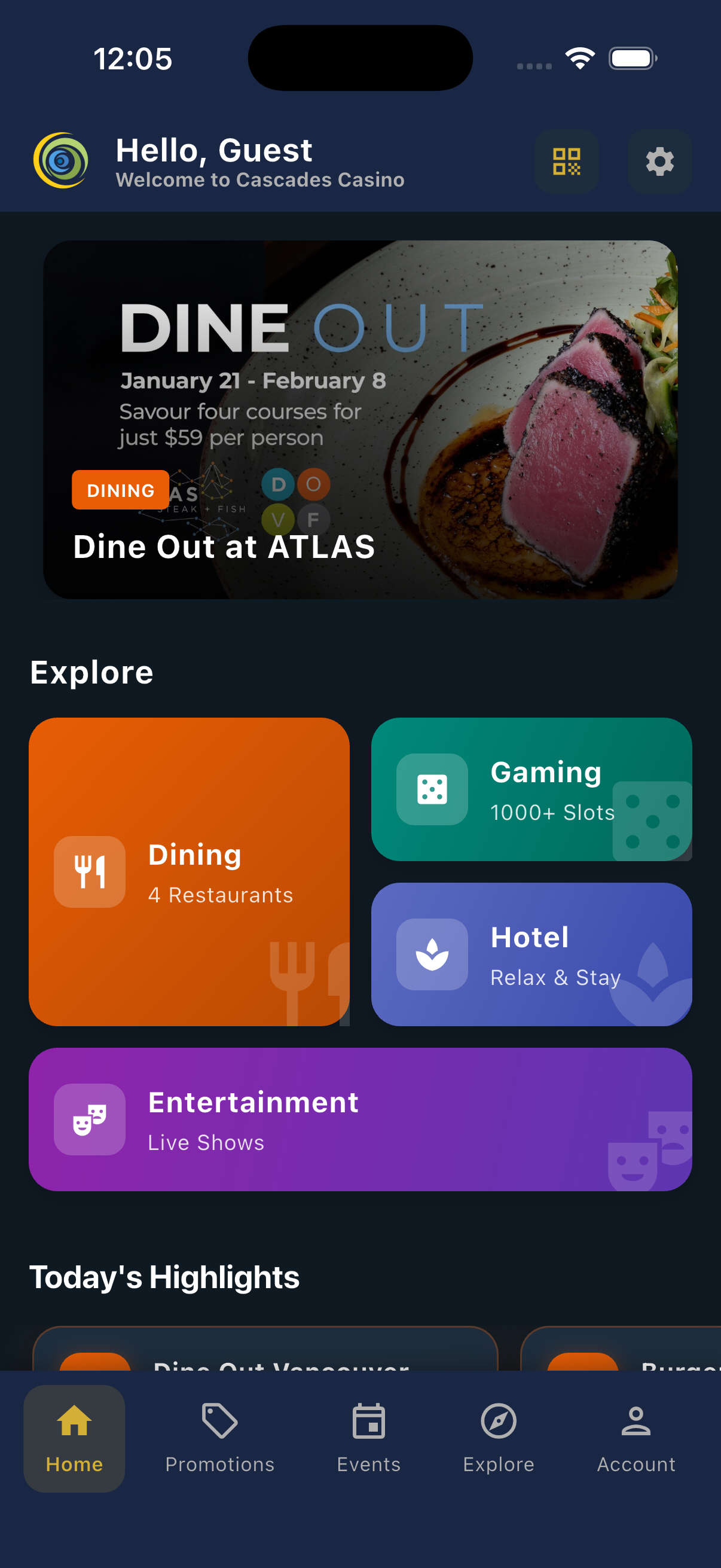This screenshot has width=721, height=1568.
Task: Click the Cascades Casino logo
Action: point(60,161)
